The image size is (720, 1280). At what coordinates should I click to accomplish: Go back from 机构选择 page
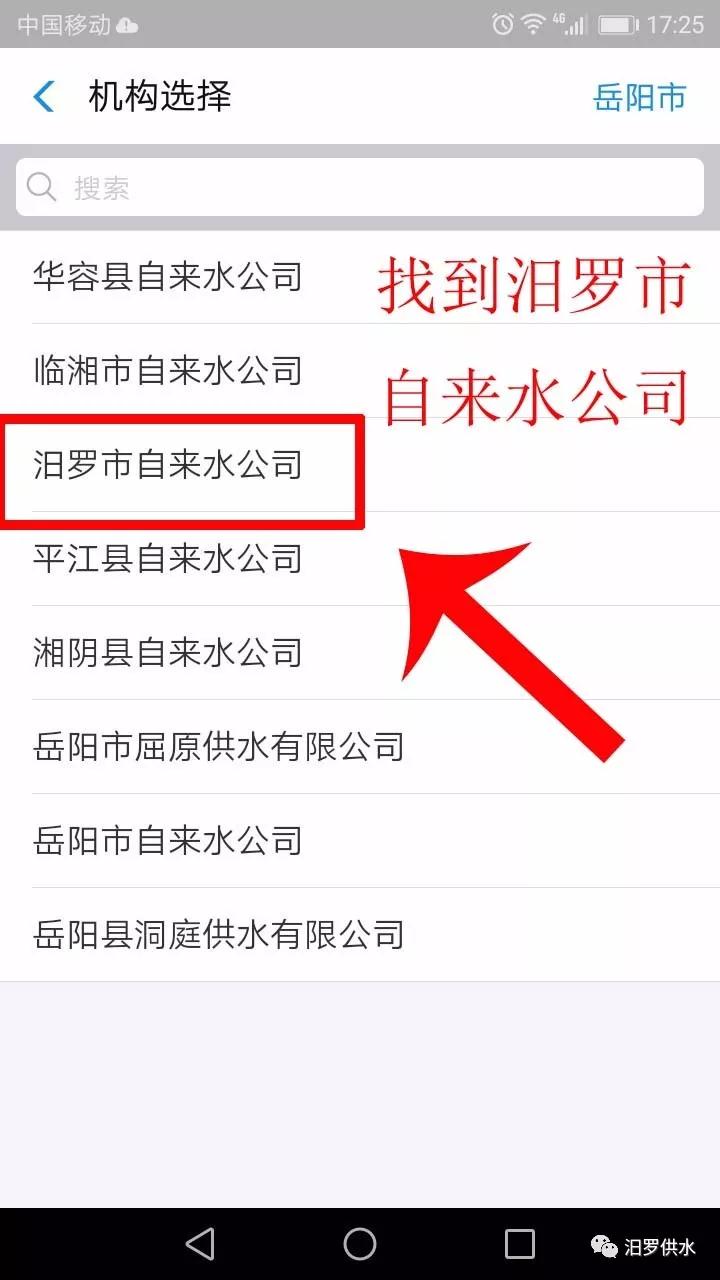(x=44, y=97)
